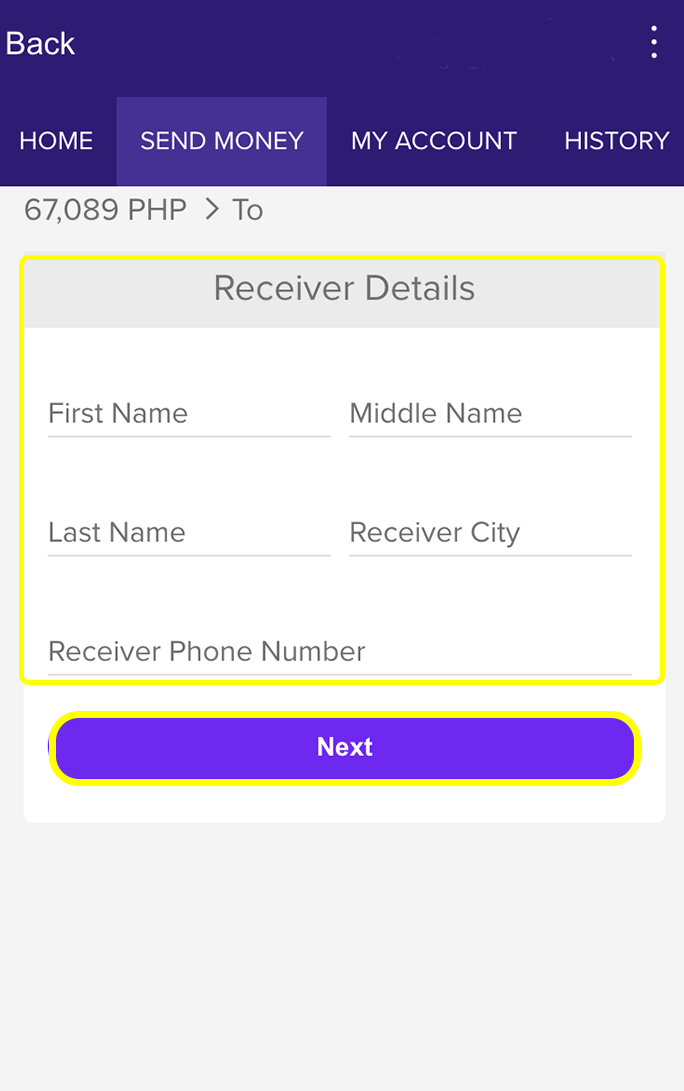Activate the Receiver Phone Number field
This screenshot has height=1091, width=684.
point(340,652)
